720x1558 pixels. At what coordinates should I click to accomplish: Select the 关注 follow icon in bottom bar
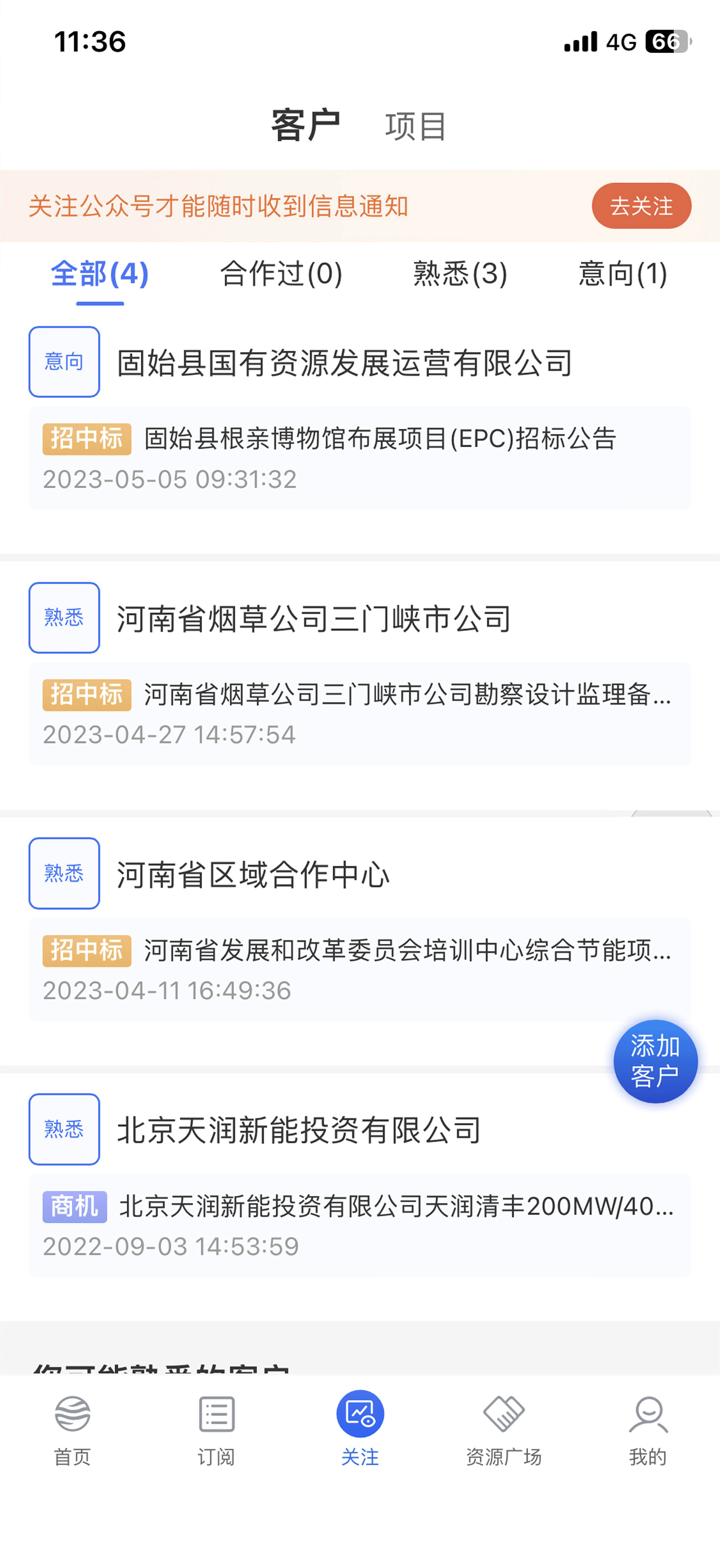[360, 1428]
